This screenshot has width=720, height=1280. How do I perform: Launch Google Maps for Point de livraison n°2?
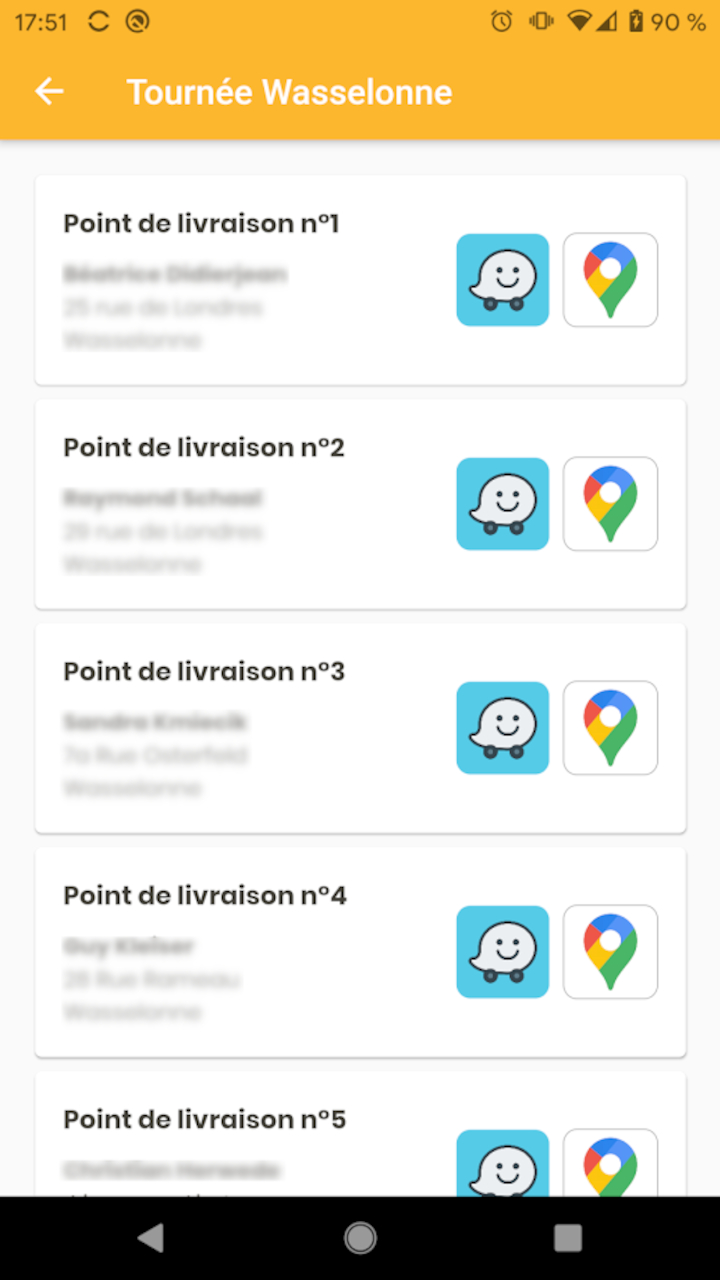pos(610,504)
